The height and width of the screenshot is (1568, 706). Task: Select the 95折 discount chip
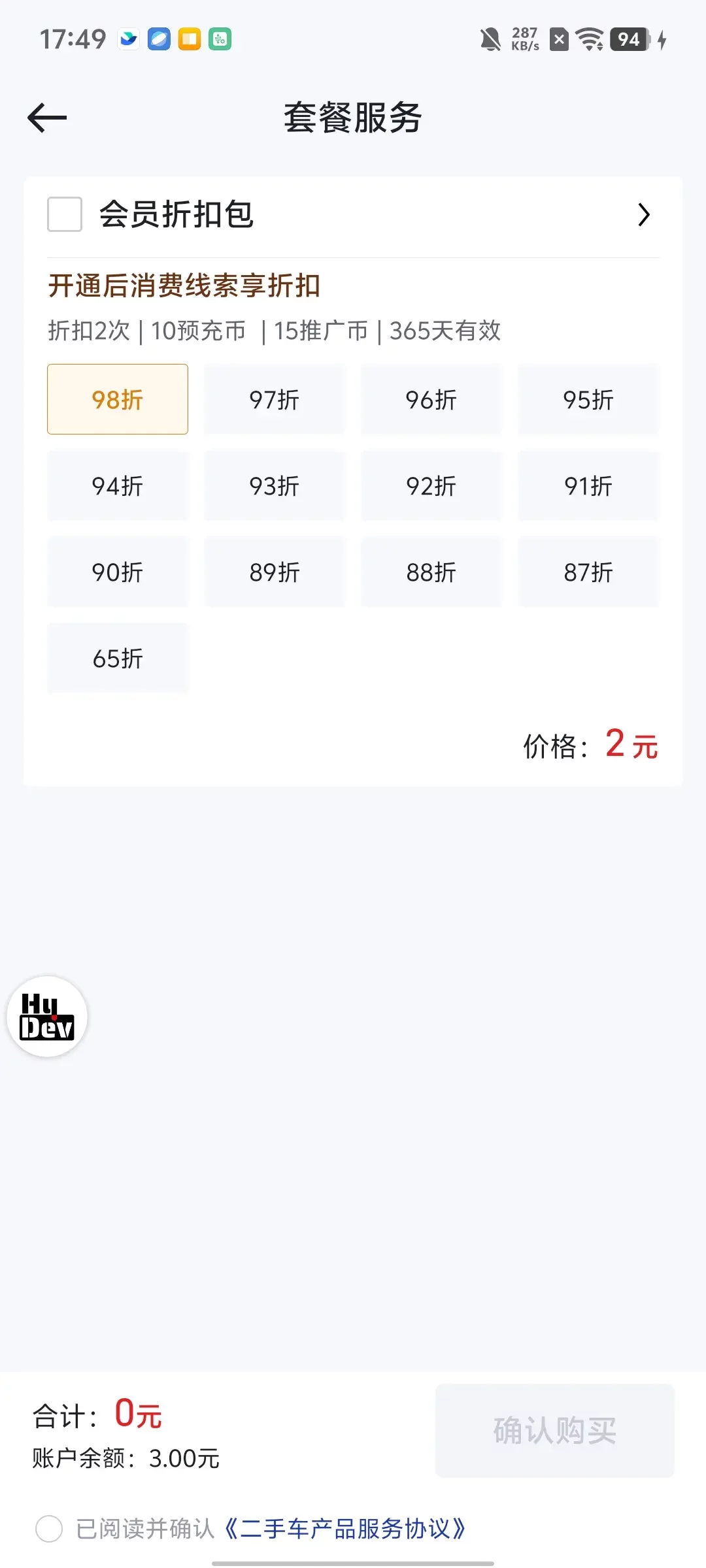[588, 399]
